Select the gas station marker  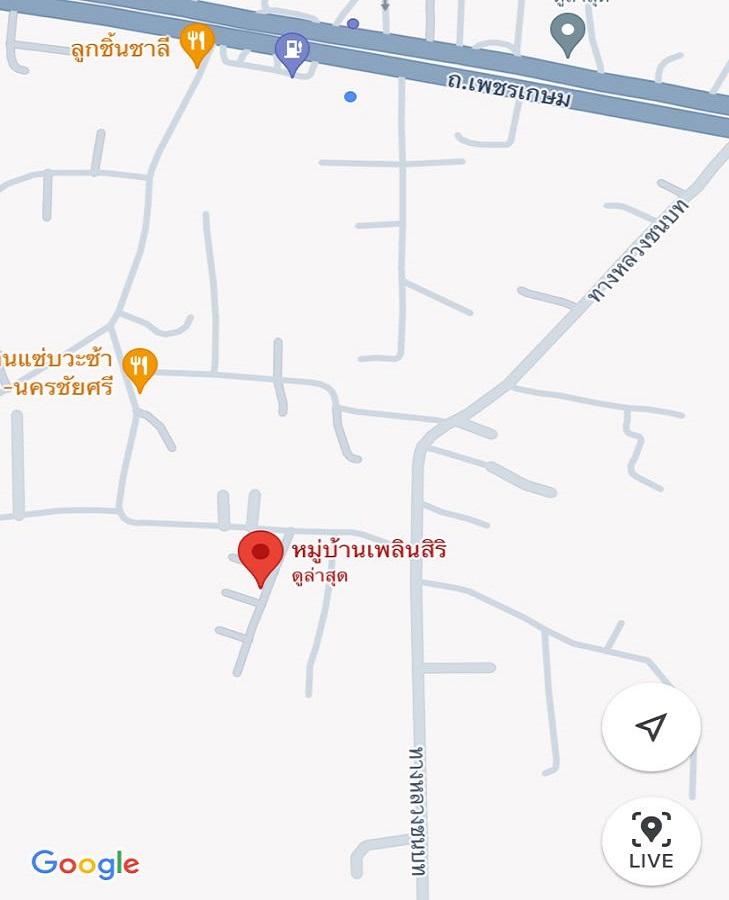[291, 52]
